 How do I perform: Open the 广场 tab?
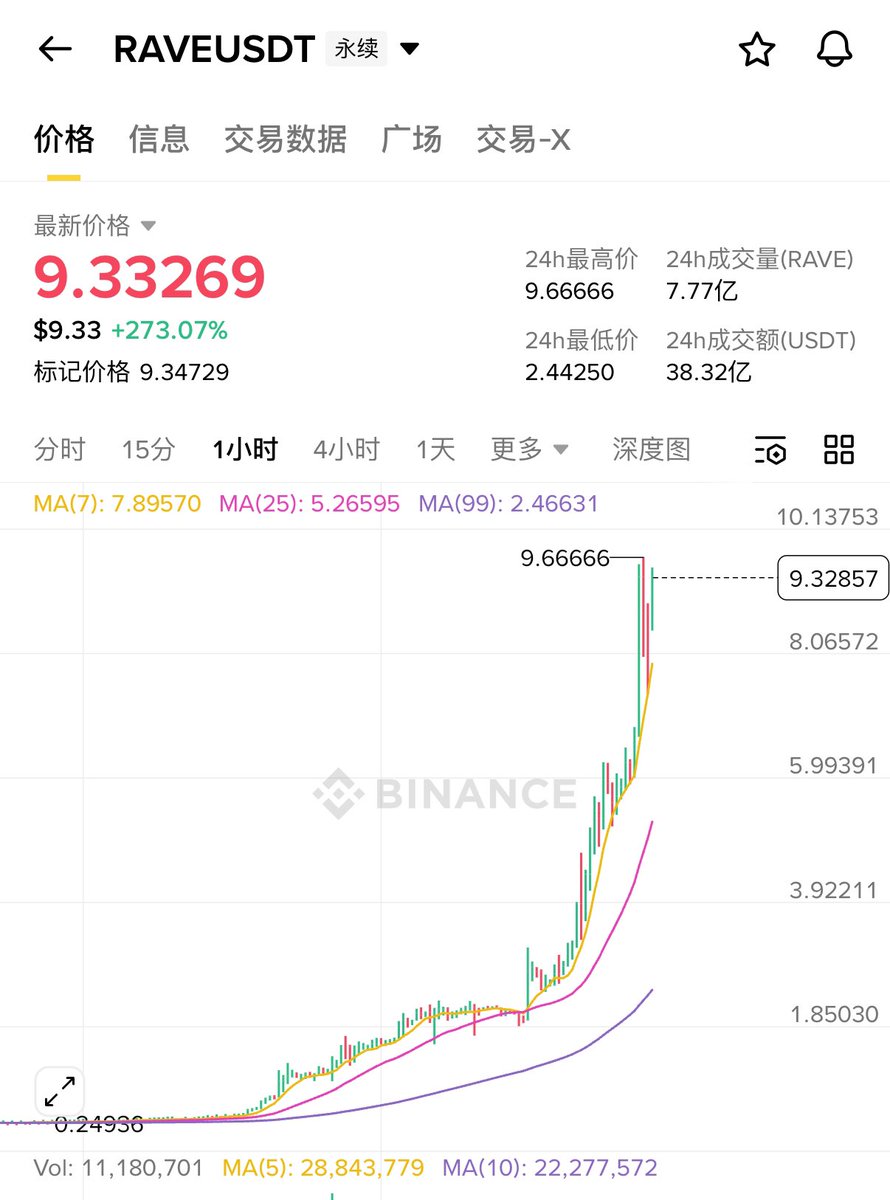pyautogui.click(x=411, y=139)
